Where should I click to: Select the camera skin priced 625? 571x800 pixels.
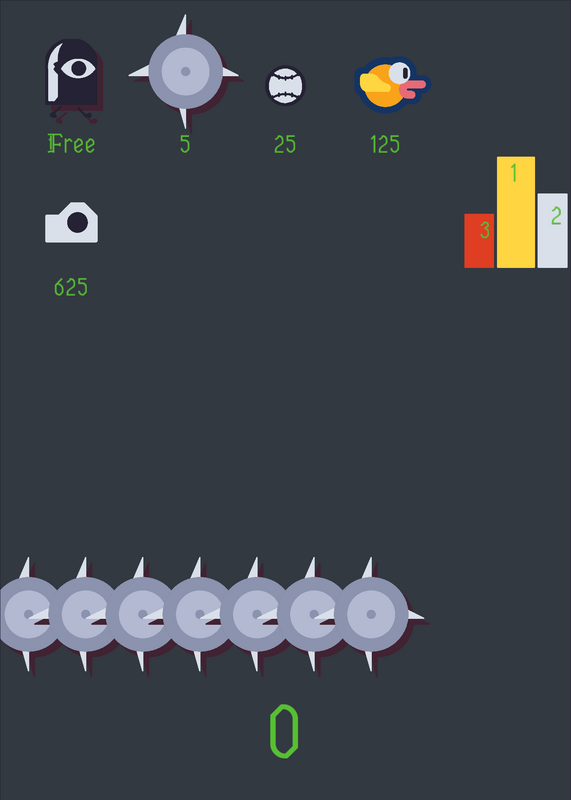71,222
